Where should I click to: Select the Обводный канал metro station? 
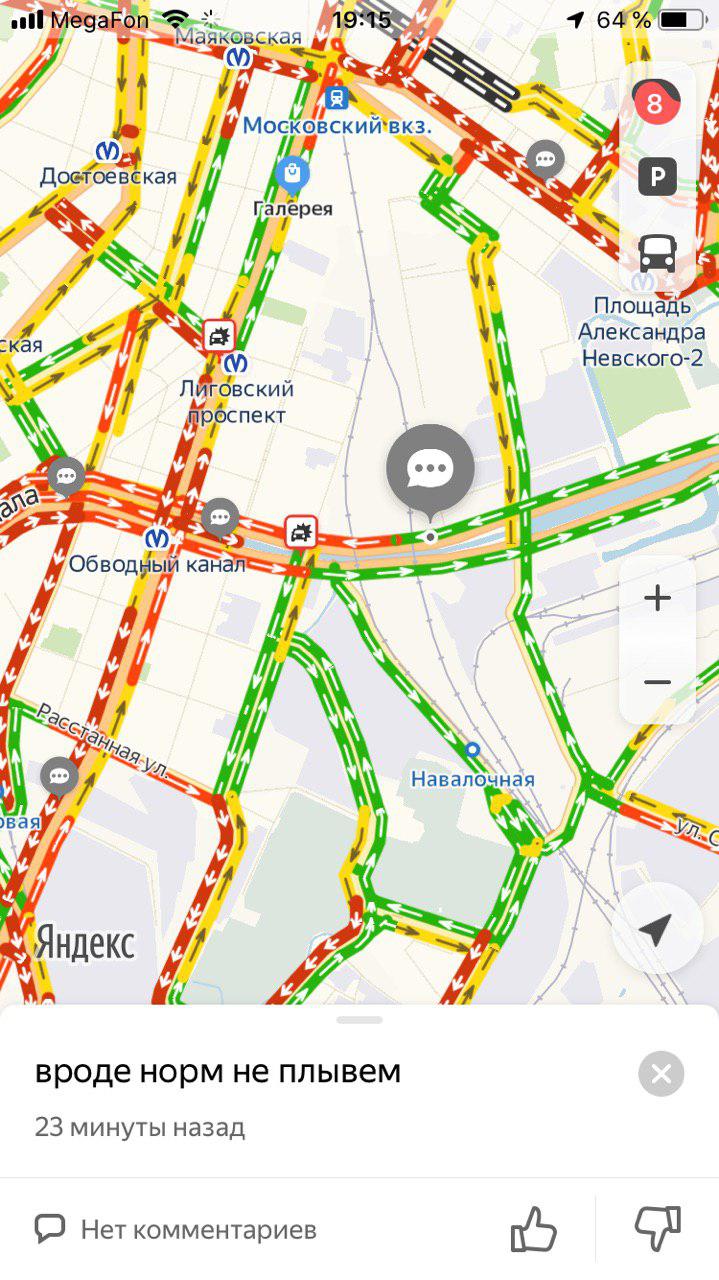point(156,538)
